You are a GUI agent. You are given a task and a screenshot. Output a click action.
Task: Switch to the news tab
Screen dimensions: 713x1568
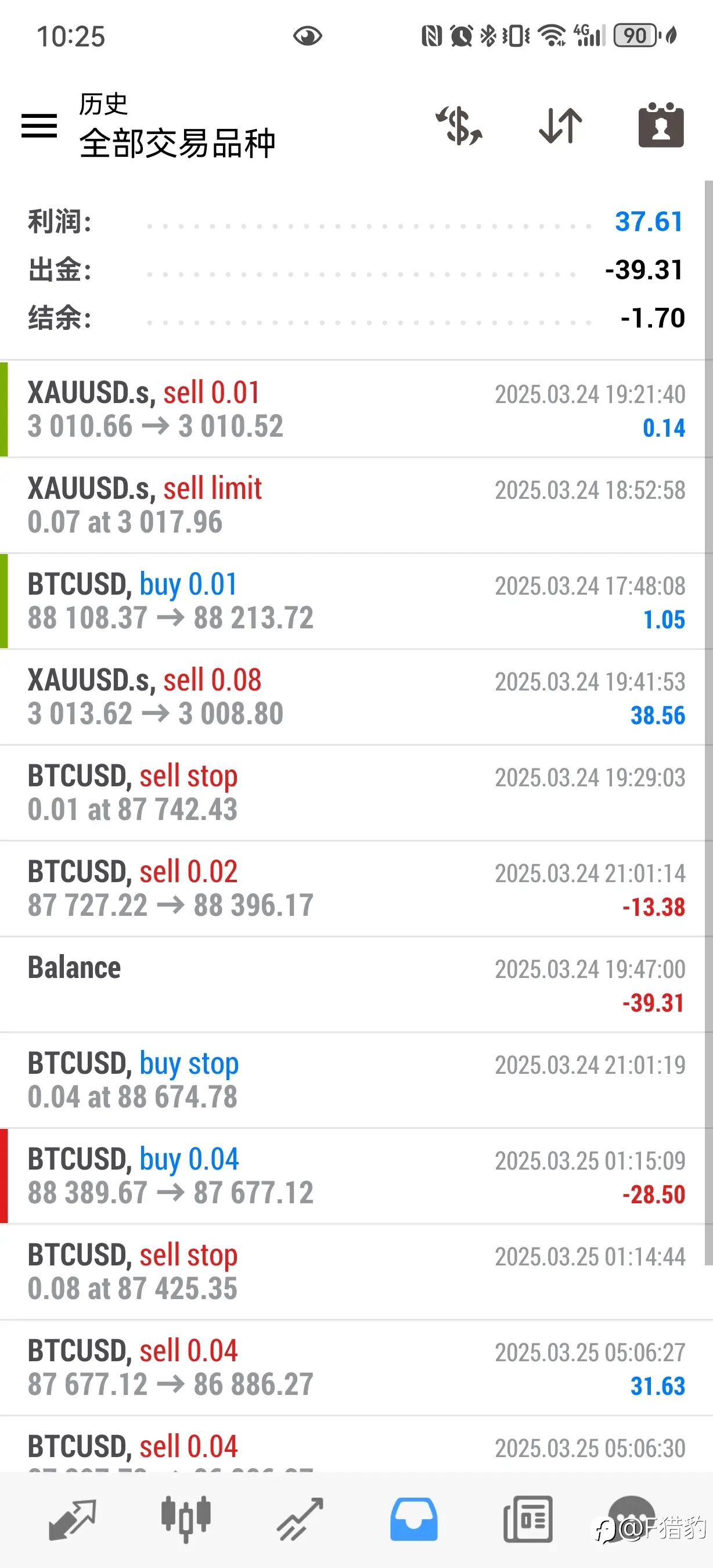click(x=528, y=1519)
